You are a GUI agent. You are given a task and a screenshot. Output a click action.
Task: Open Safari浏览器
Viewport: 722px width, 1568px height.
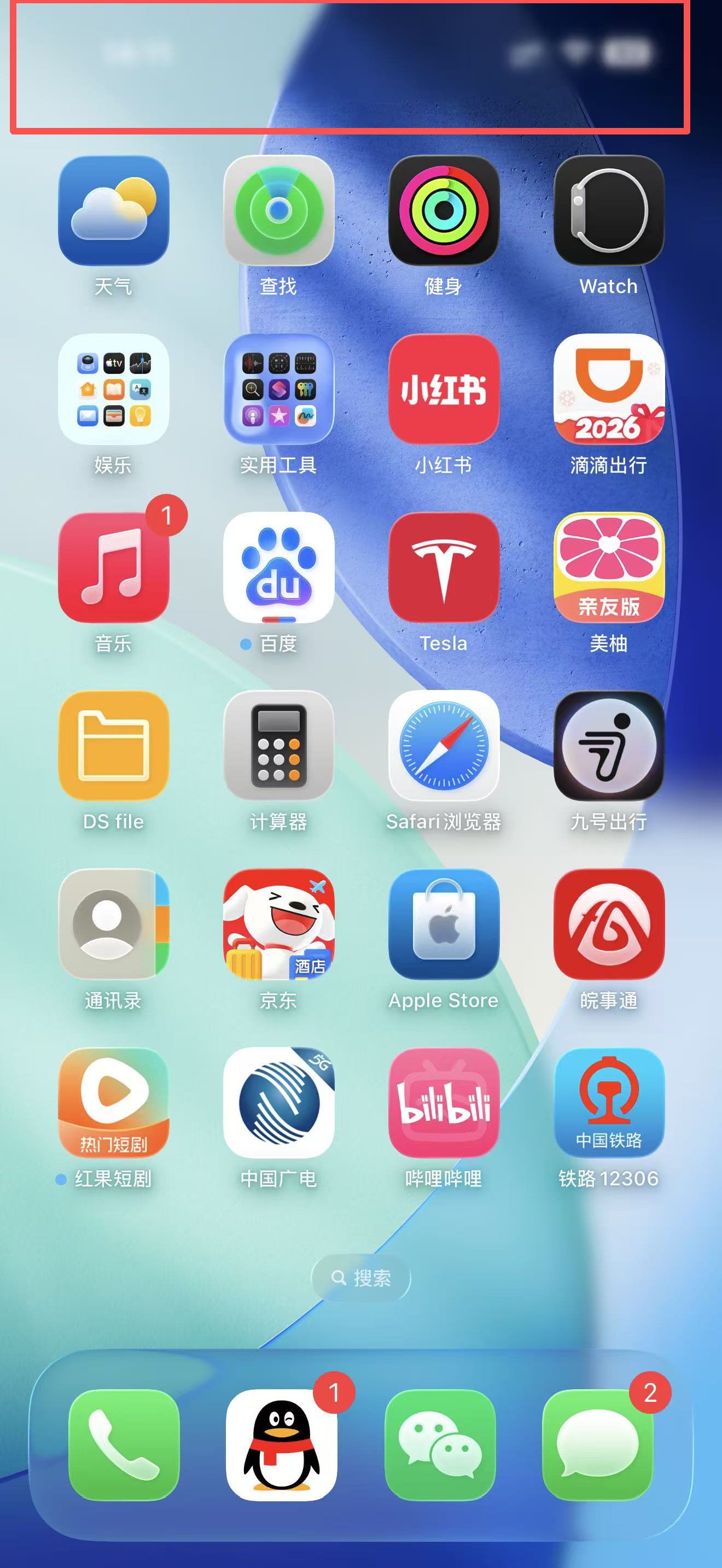[x=444, y=746]
